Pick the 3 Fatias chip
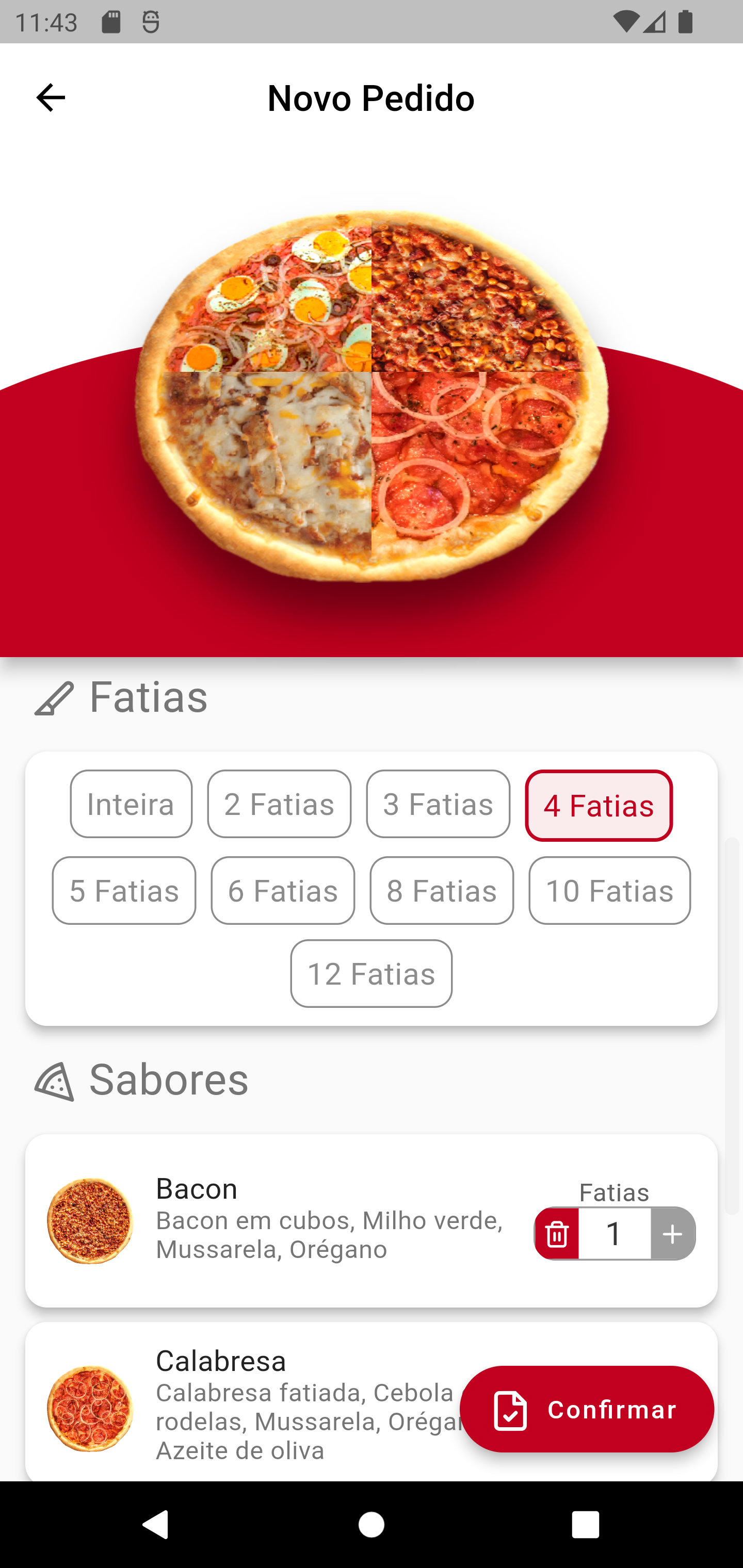 (x=438, y=804)
